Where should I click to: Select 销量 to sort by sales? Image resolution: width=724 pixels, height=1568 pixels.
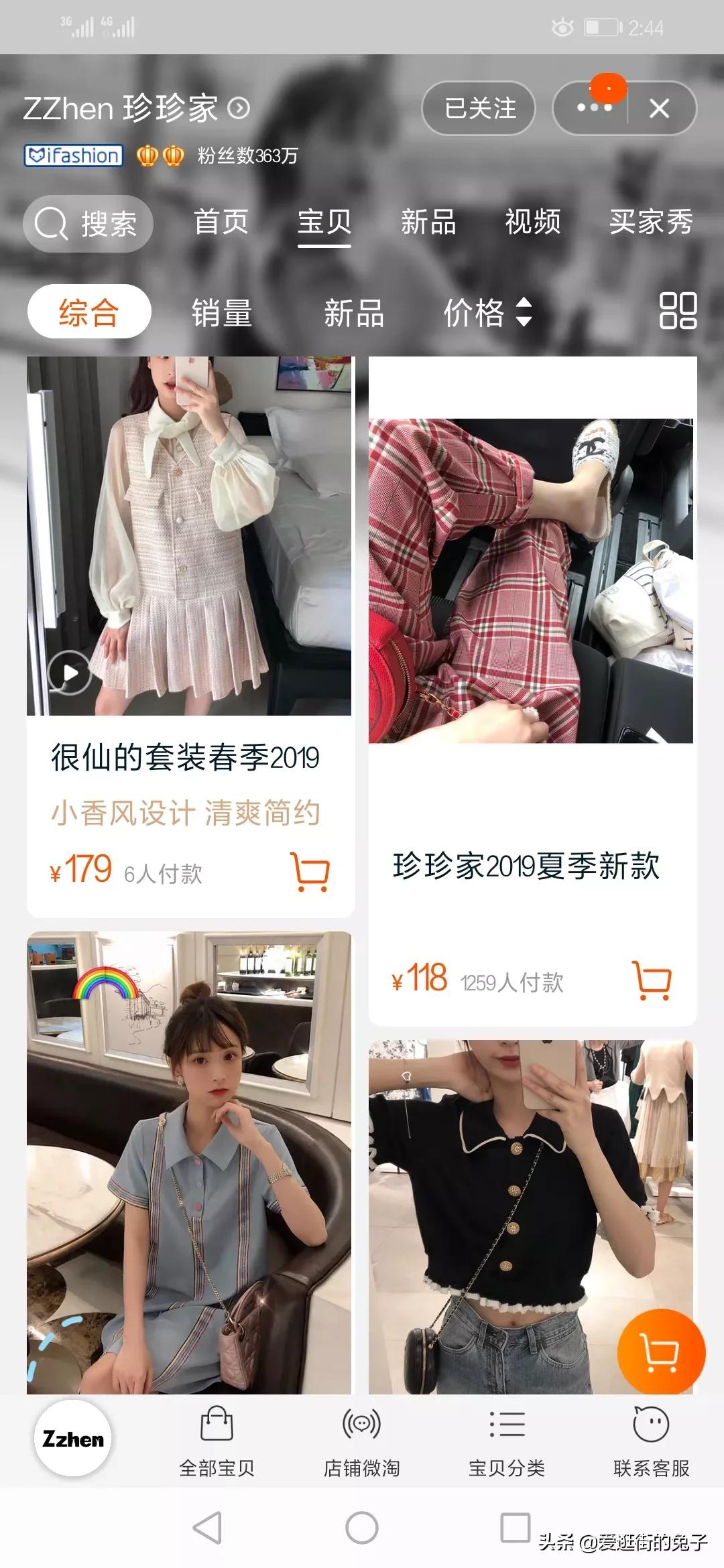tap(222, 312)
